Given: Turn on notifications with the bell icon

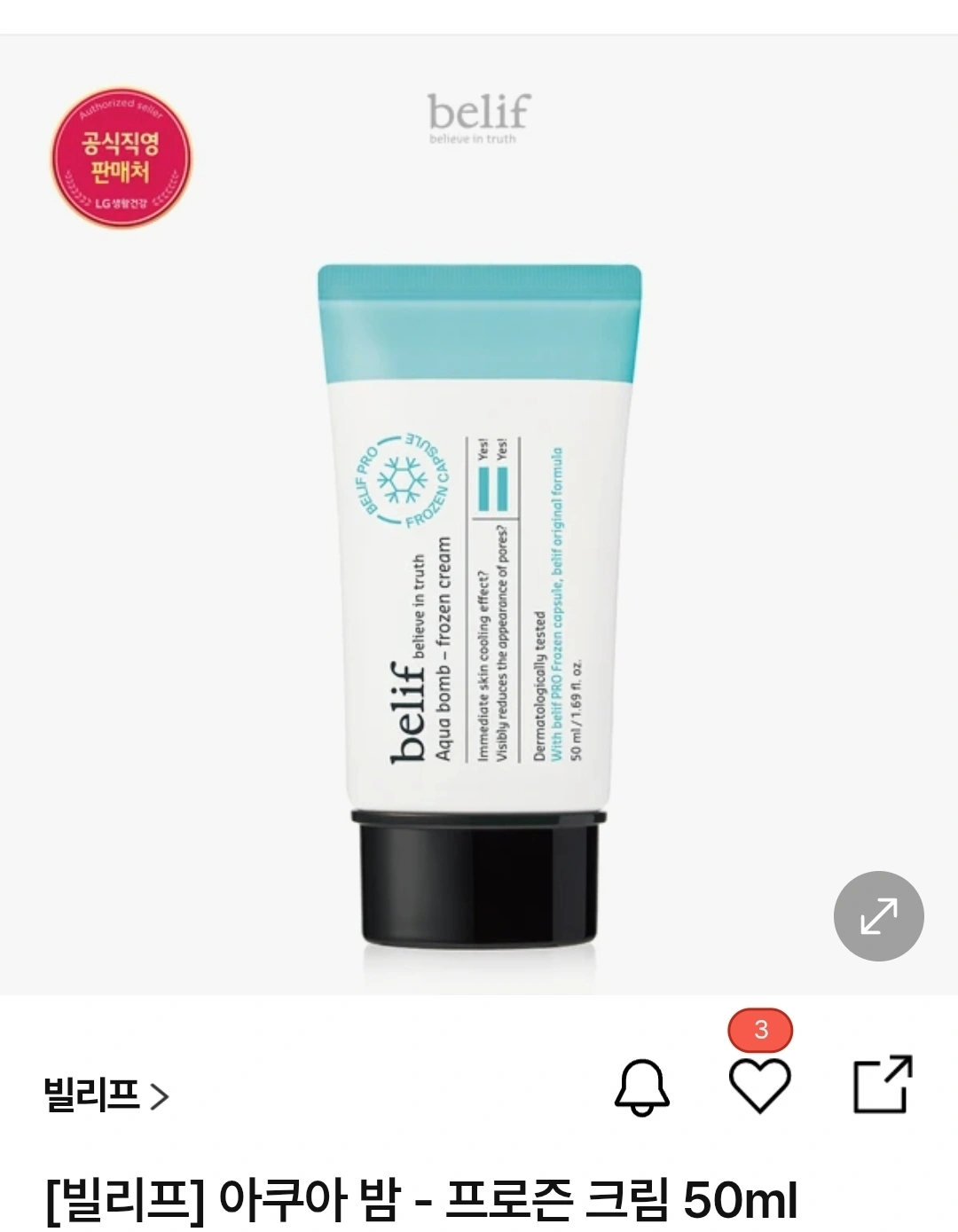Looking at the screenshot, I should pyautogui.click(x=641, y=1087).
